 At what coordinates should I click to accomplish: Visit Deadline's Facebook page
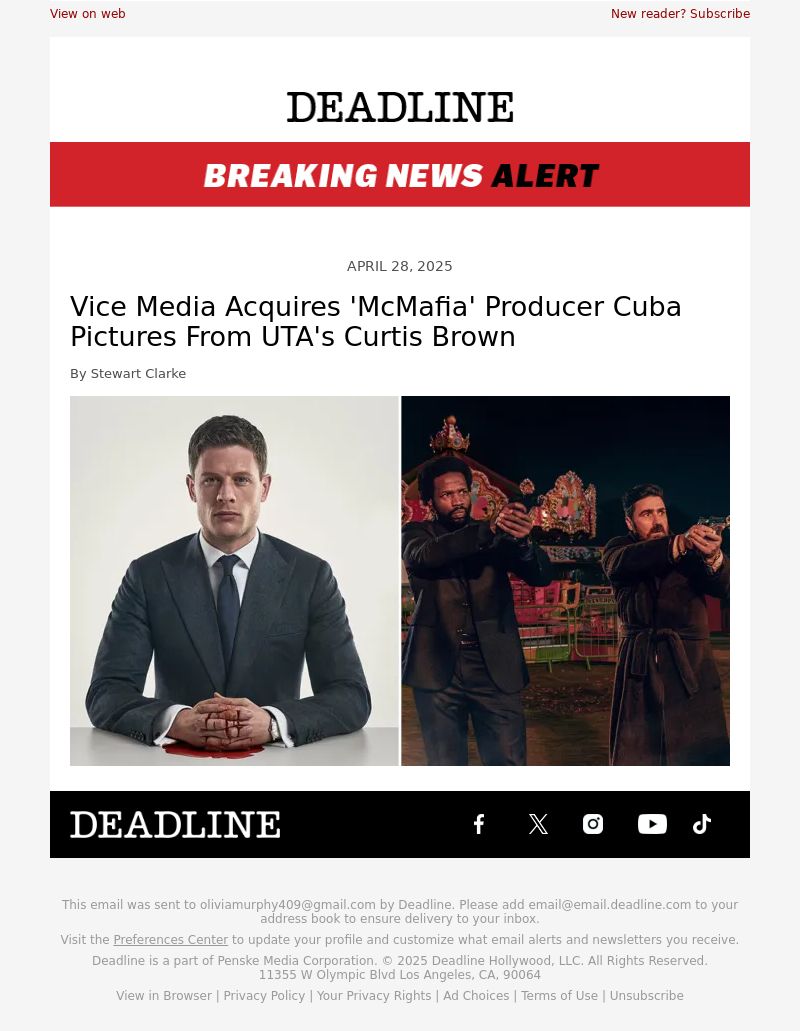click(479, 824)
